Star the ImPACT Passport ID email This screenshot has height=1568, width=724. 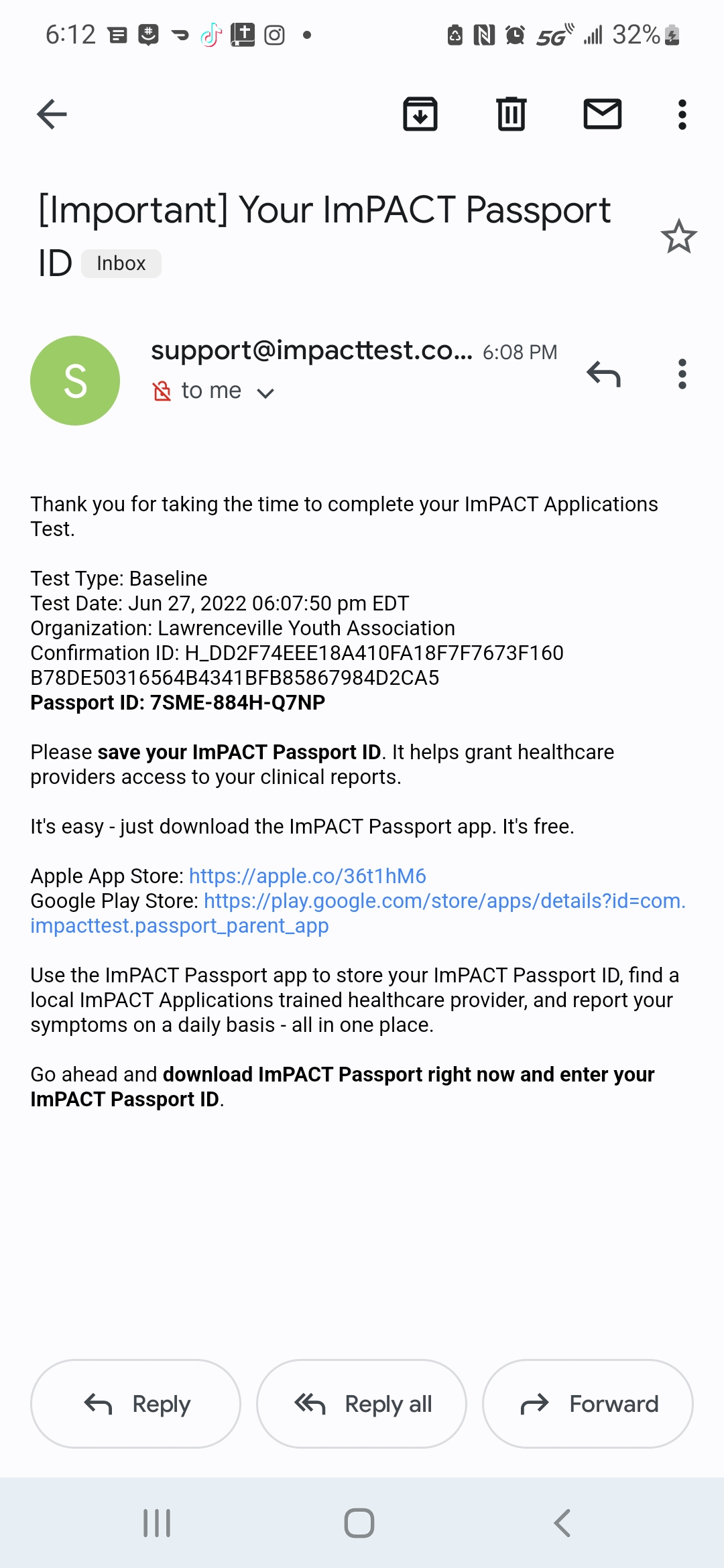point(679,237)
